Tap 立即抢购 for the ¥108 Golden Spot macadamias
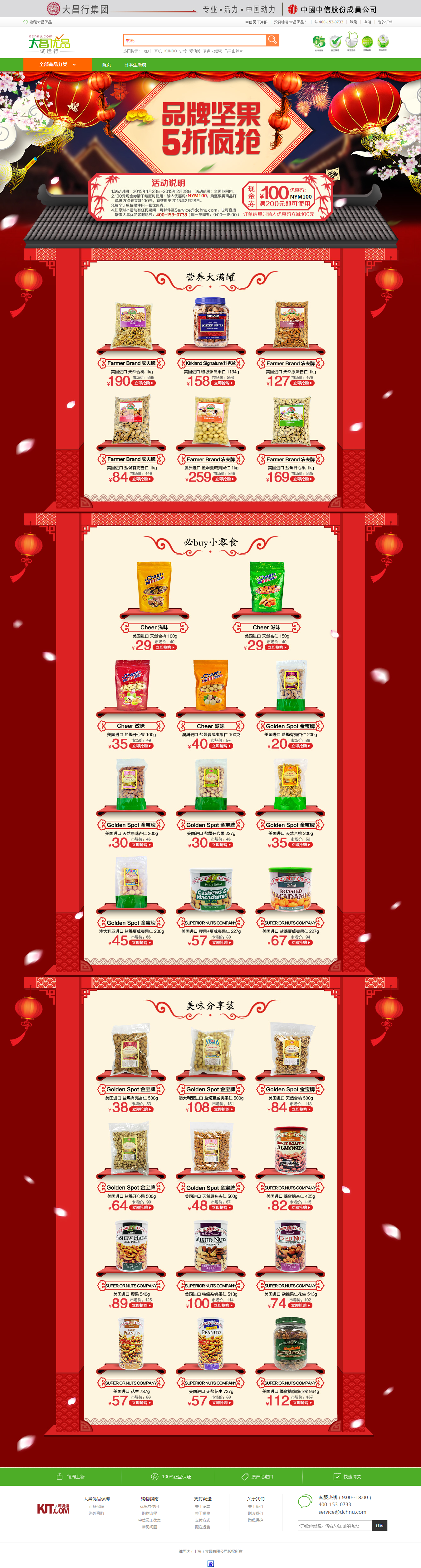This screenshot has width=421, height=1568. (x=223, y=1110)
